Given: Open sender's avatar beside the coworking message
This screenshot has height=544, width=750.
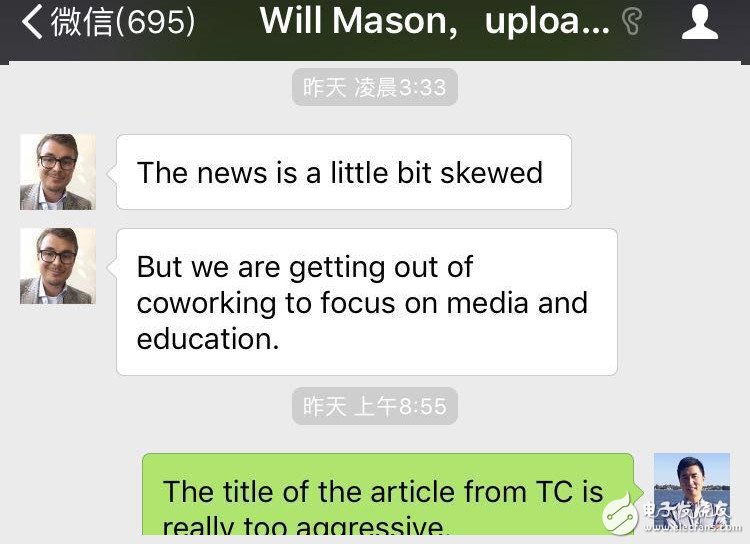Looking at the screenshot, I should [58, 266].
